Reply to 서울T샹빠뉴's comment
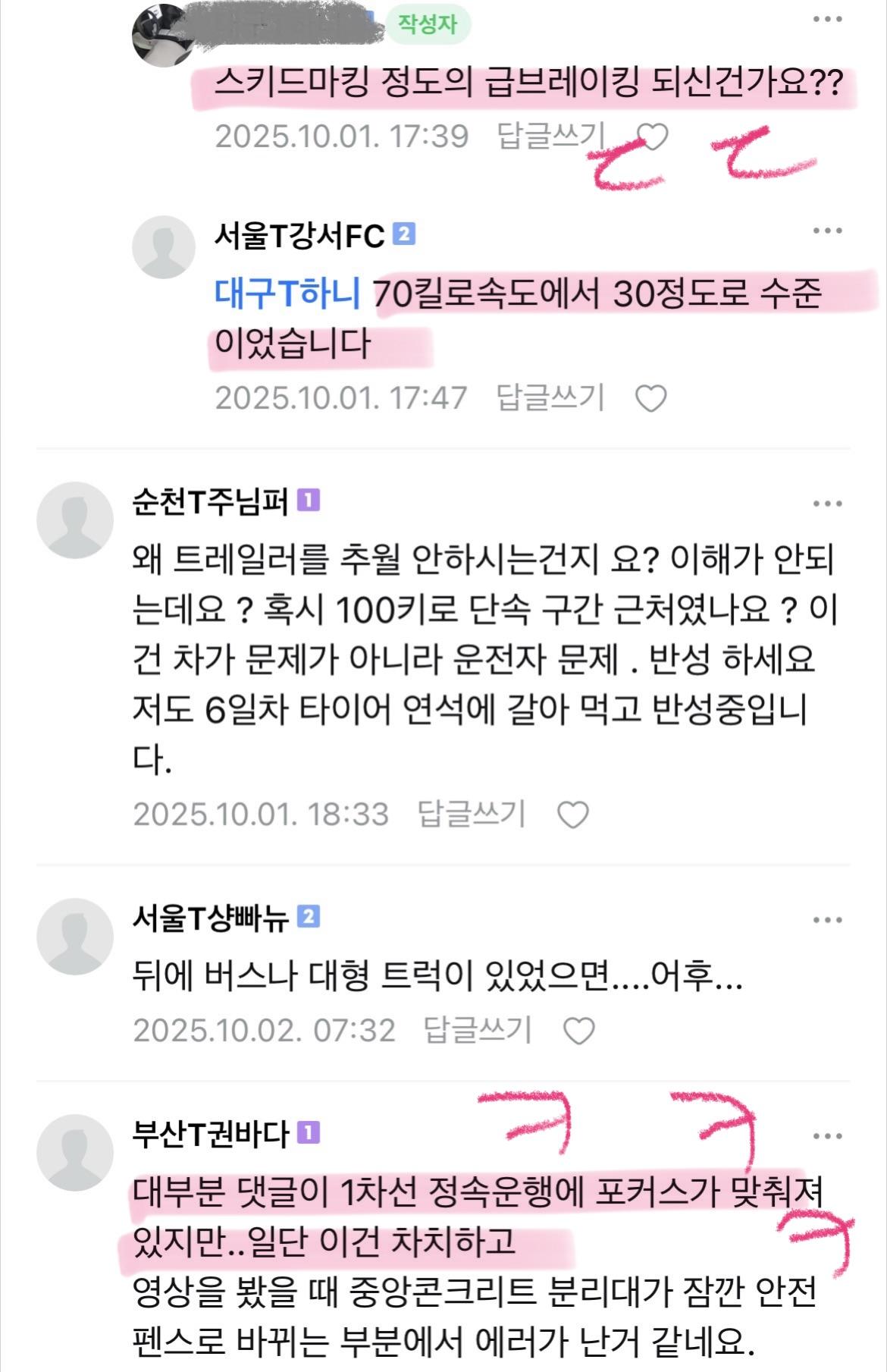The height and width of the screenshot is (1372, 887). coord(478,1030)
